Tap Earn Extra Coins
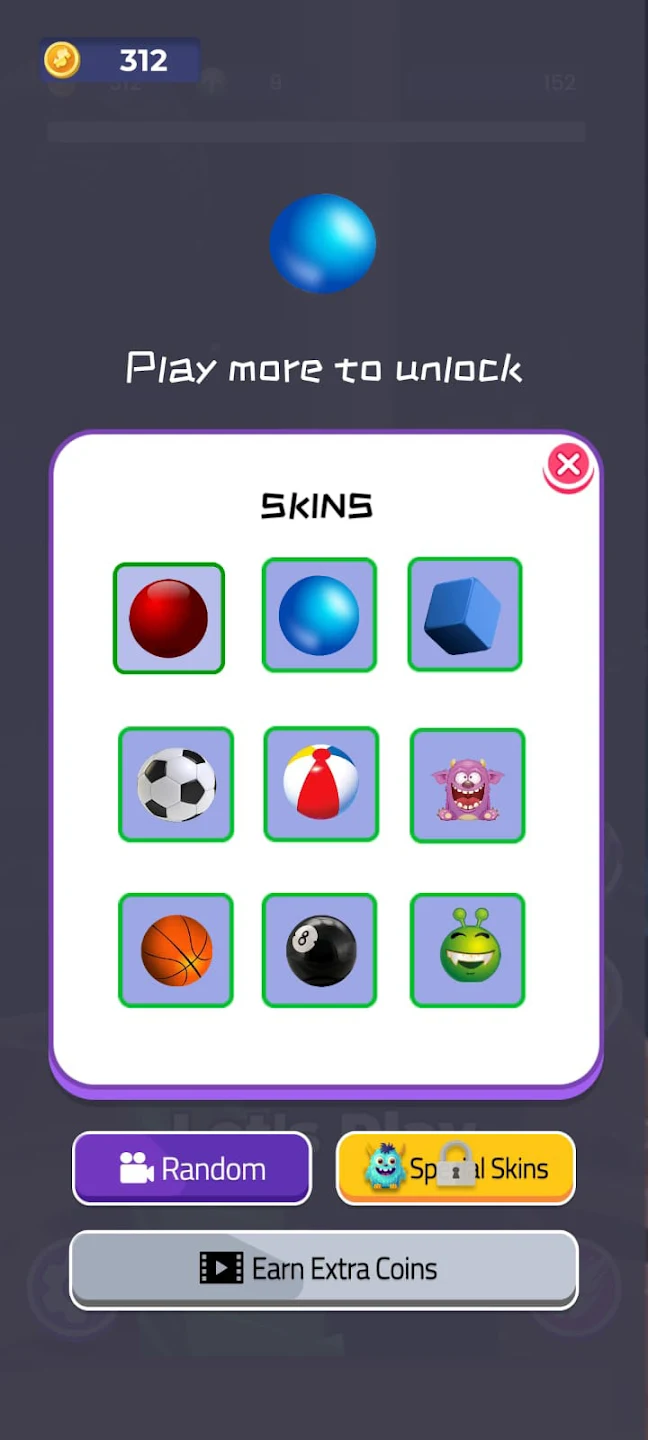Image resolution: width=648 pixels, height=1440 pixels. coord(323,1269)
